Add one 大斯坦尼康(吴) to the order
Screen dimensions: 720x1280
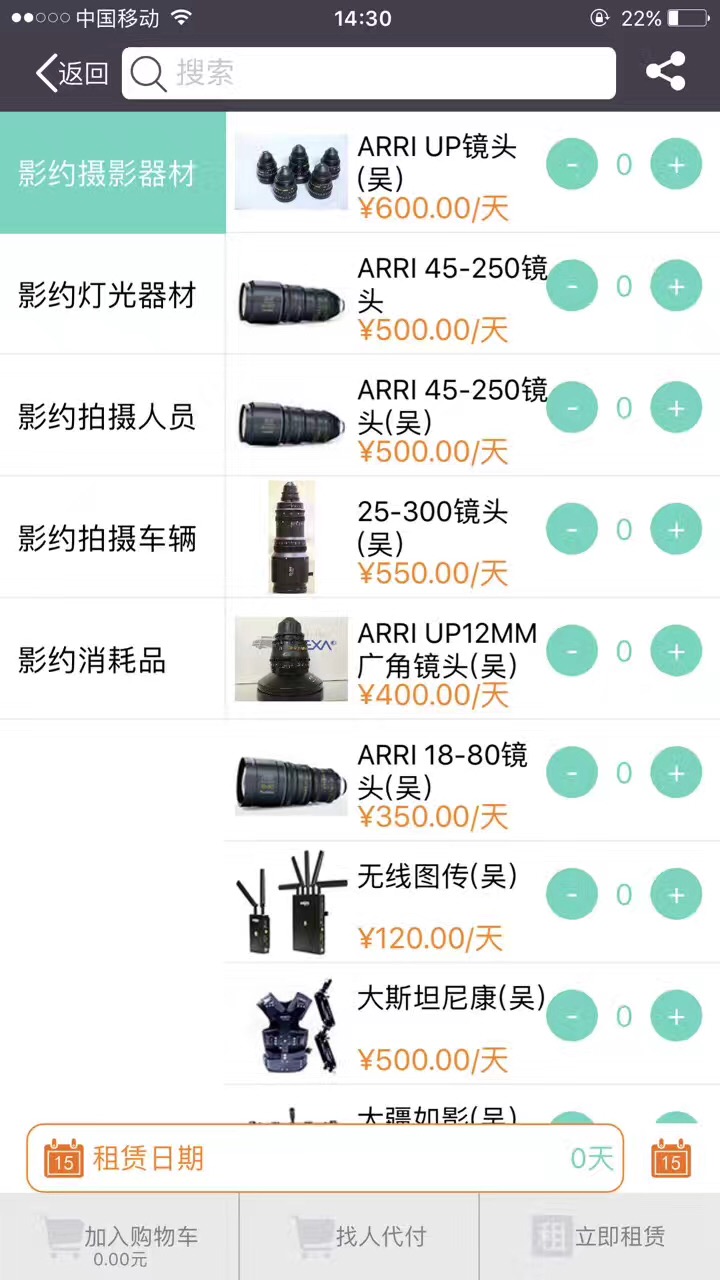[676, 1016]
